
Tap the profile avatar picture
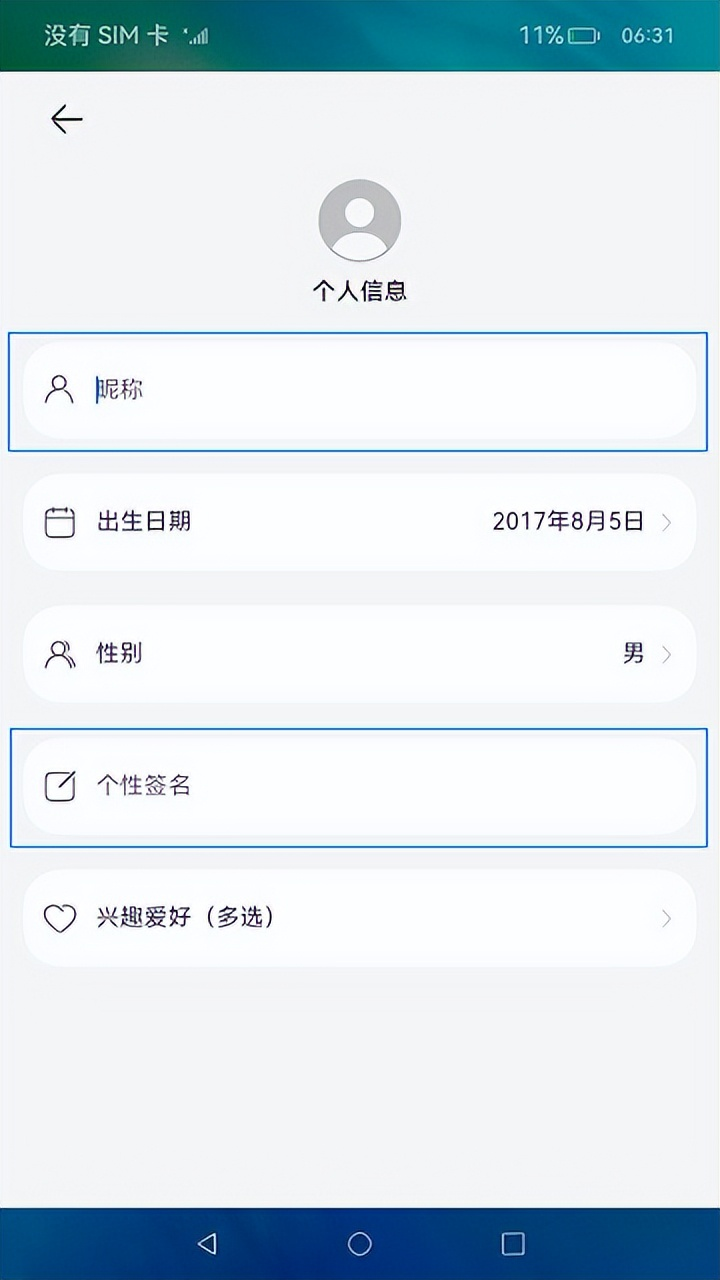[359, 221]
